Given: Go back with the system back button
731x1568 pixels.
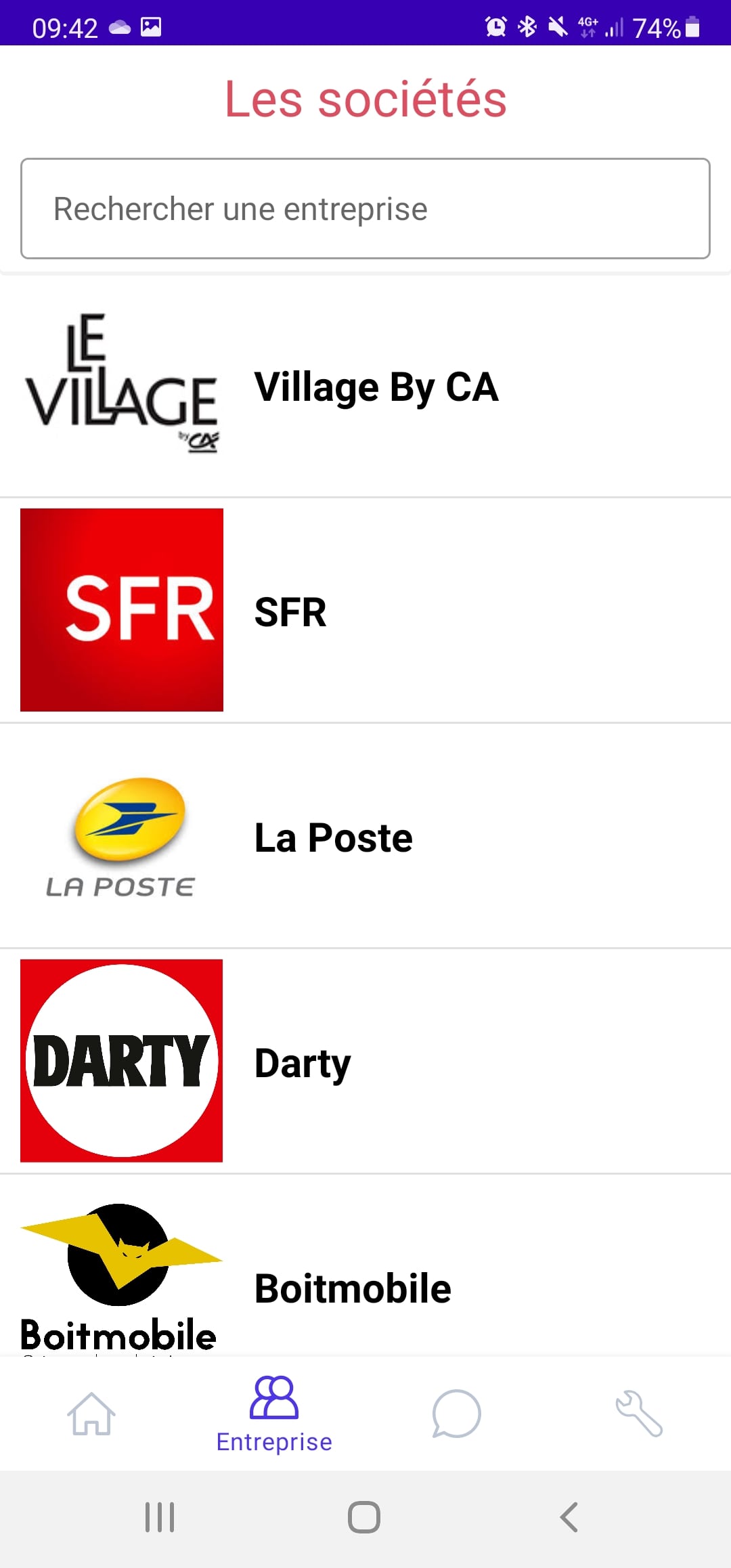Looking at the screenshot, I should point(569,1517).
